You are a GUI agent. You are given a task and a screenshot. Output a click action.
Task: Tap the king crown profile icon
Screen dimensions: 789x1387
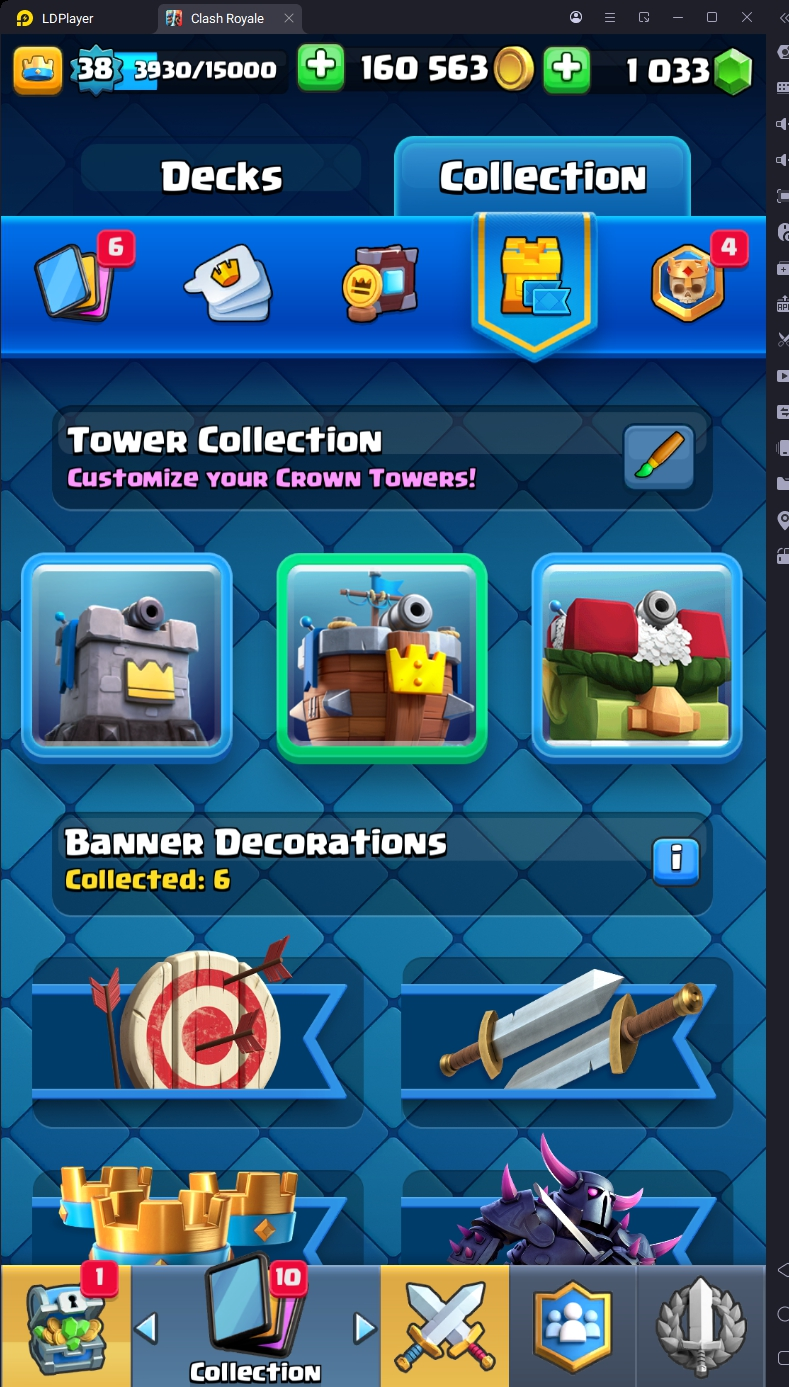click(x=37, y=68)
